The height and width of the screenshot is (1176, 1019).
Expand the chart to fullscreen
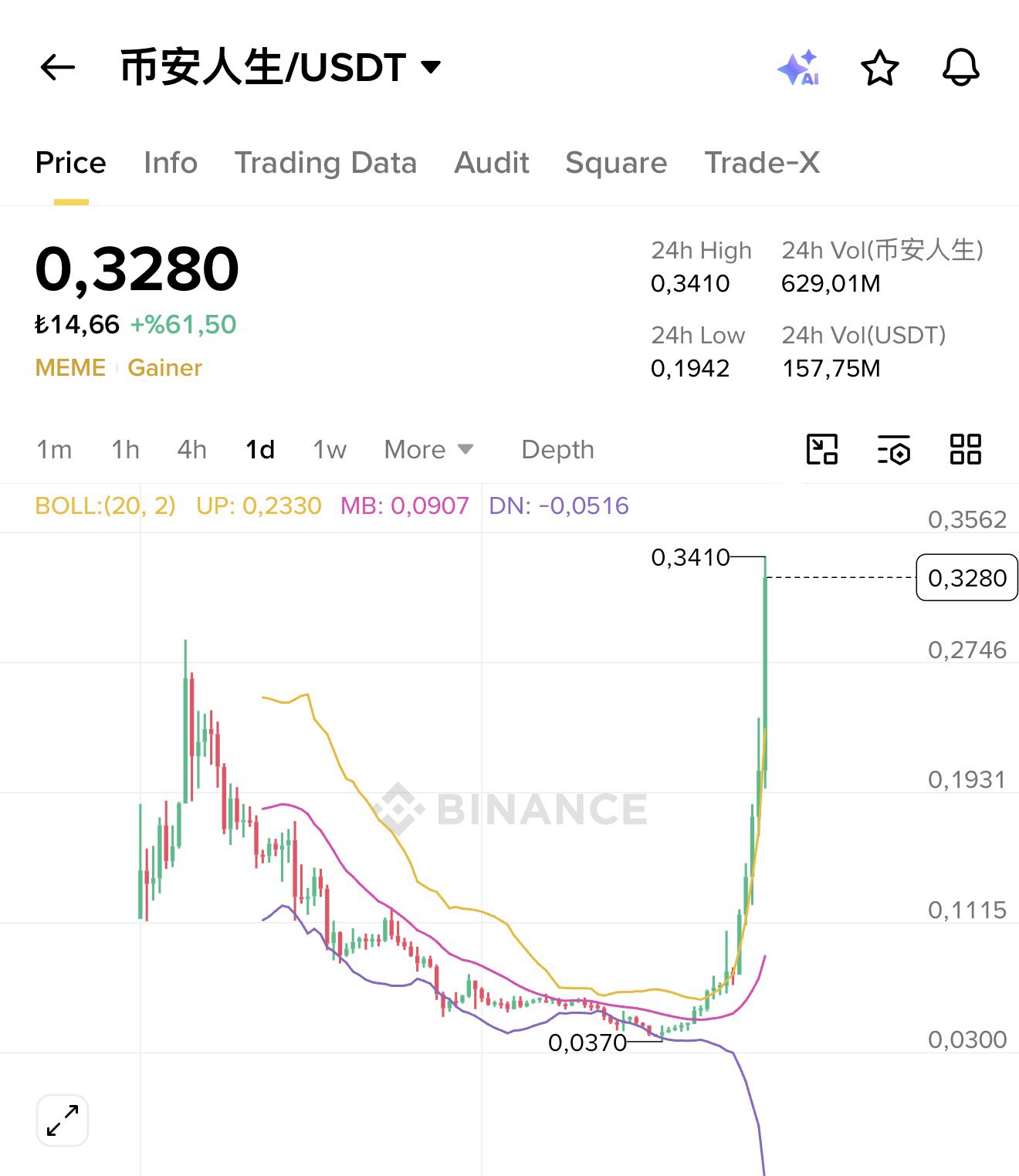tap(63, 1120)
